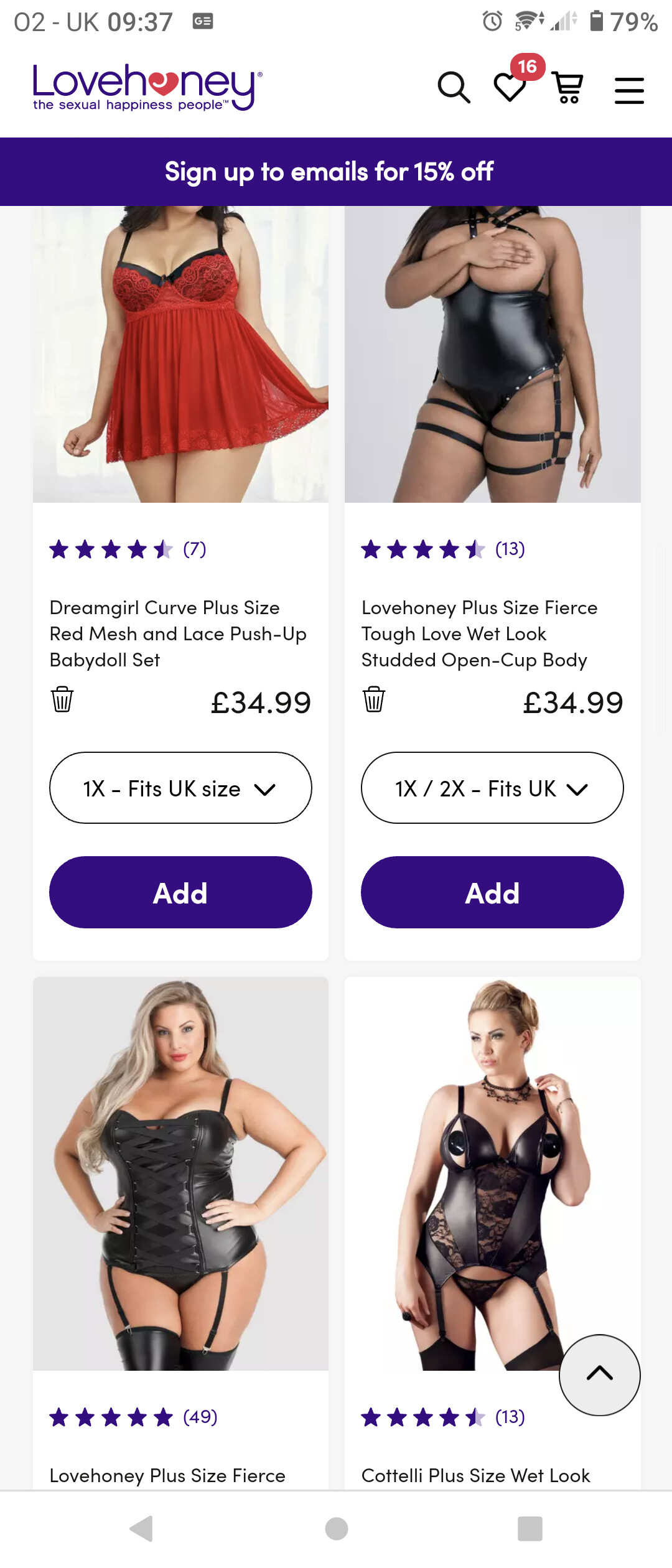The image size is (672, 1568).
Task: Add the Dreamgirl Babydoll Set to basket
Action: (180, 893)
